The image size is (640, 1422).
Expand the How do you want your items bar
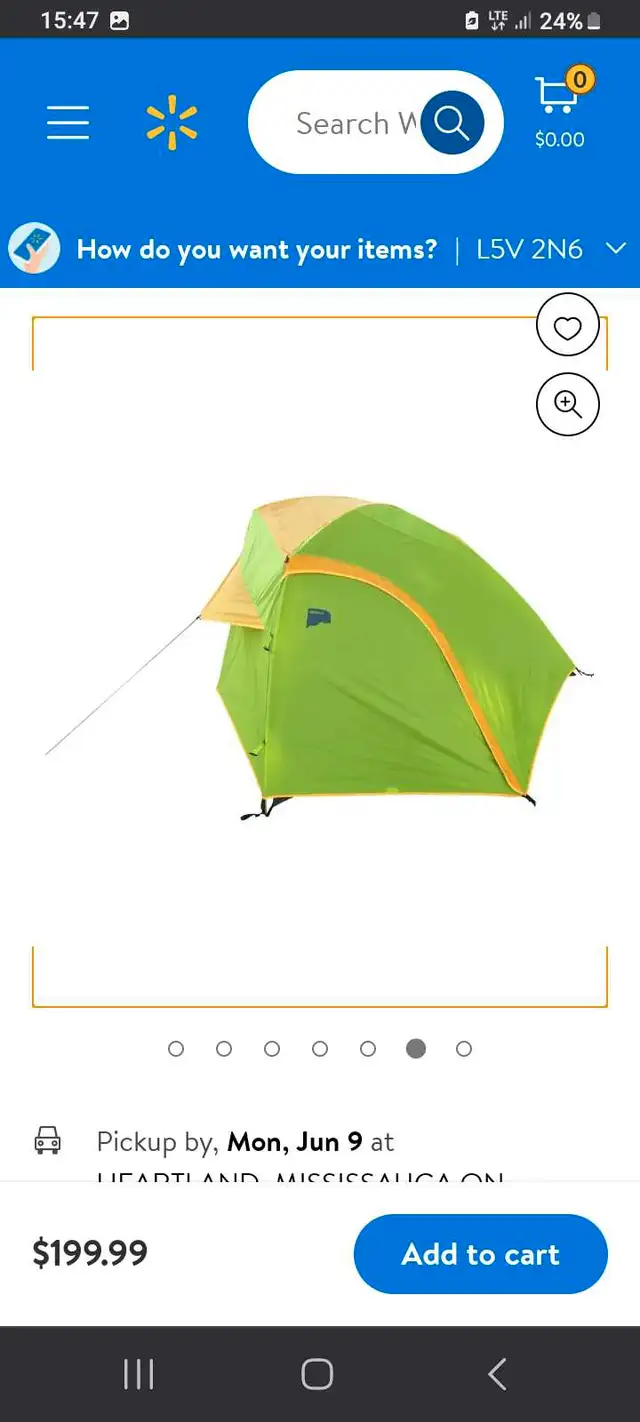(320, 249)
